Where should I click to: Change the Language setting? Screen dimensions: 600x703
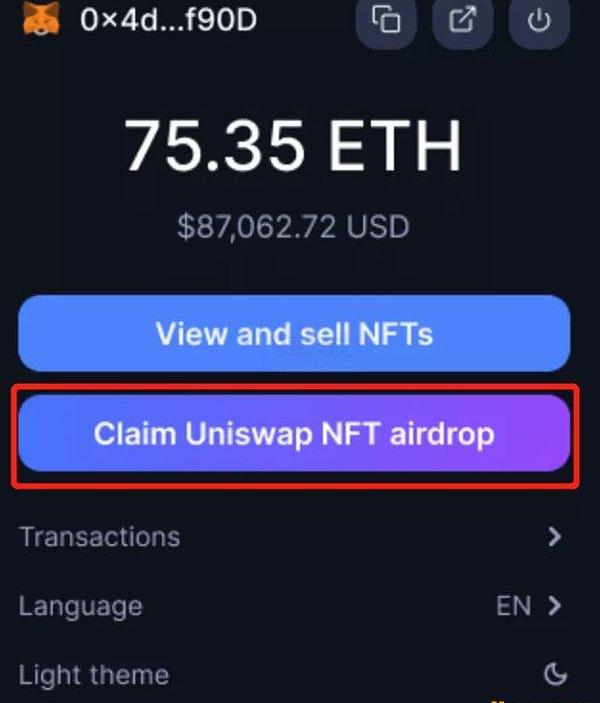[x=292, y=606]
